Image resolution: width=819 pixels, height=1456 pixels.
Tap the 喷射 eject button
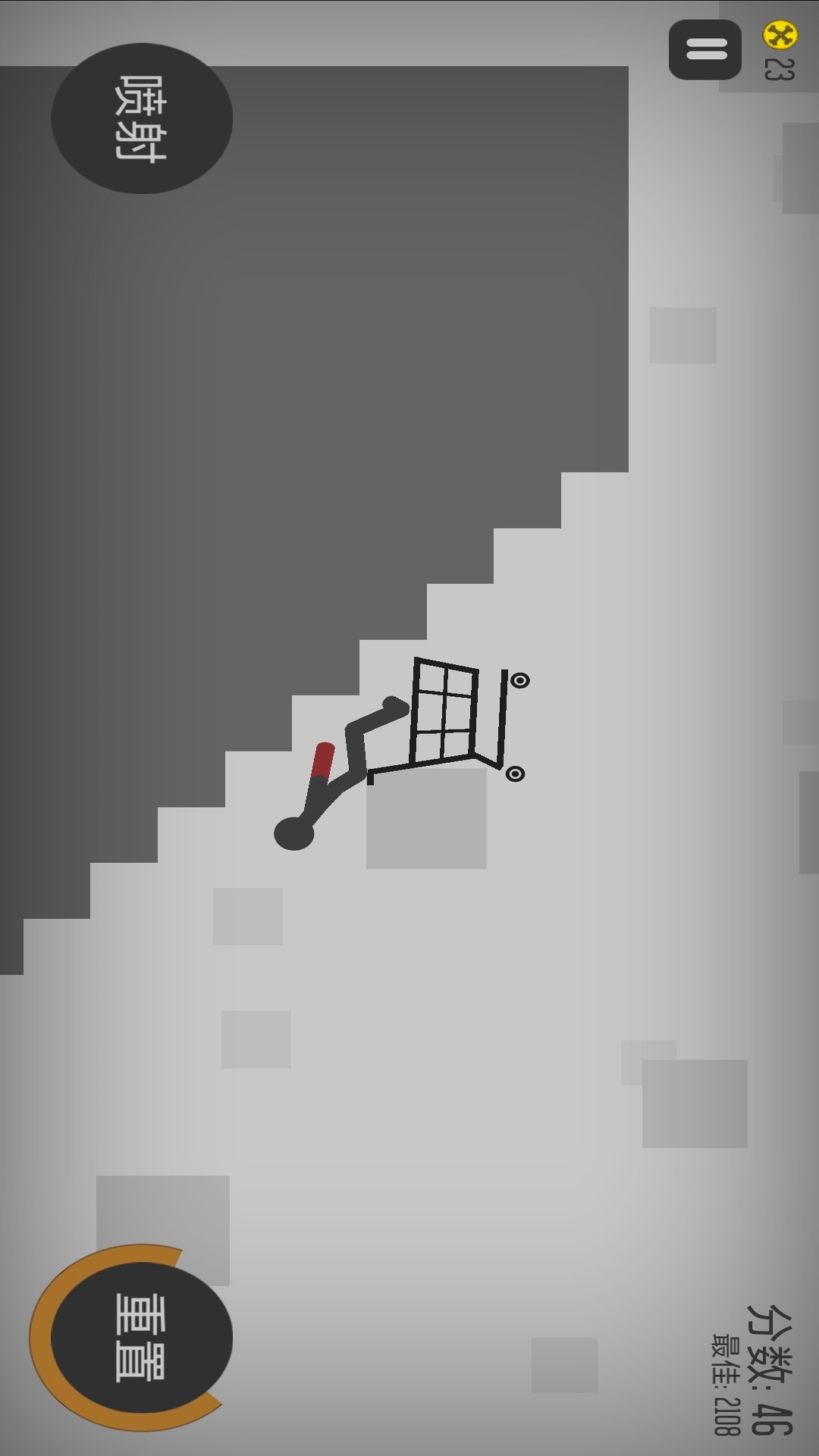[142, 118]
